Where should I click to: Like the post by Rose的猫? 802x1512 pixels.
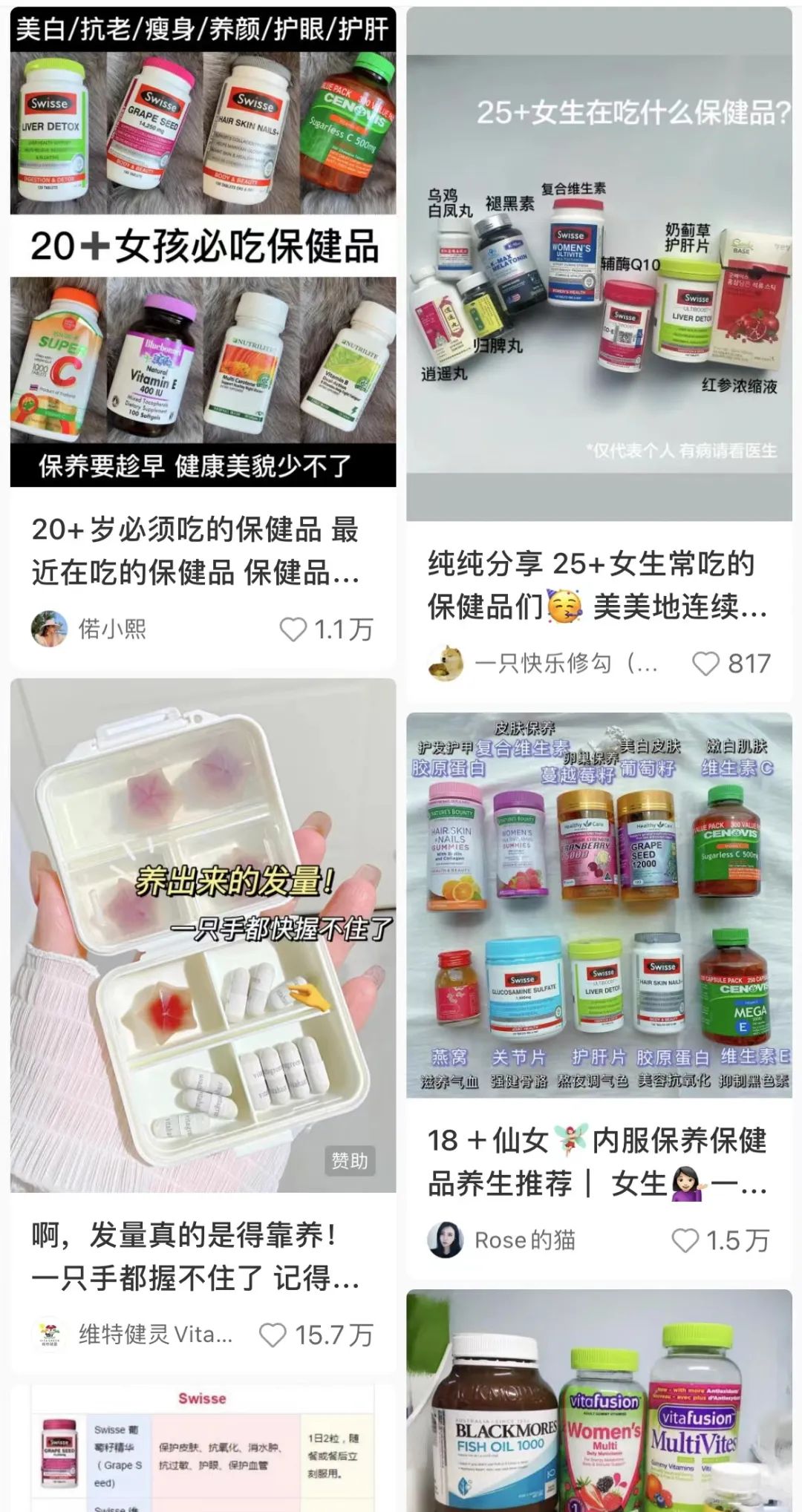pos(685,1240)
